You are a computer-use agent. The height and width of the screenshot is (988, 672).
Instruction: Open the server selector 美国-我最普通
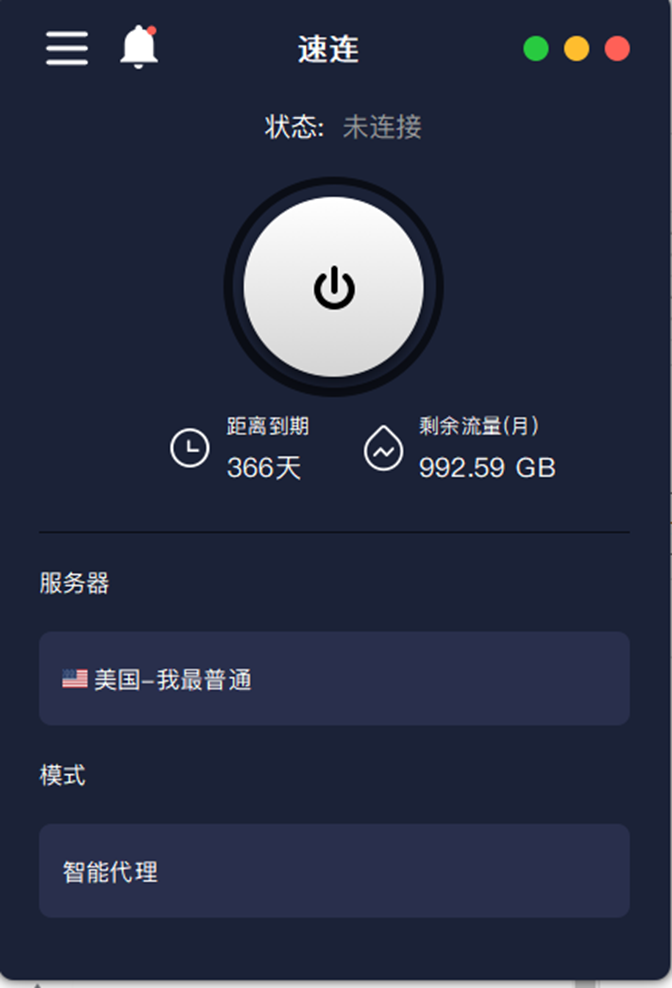tap(334, 679)
